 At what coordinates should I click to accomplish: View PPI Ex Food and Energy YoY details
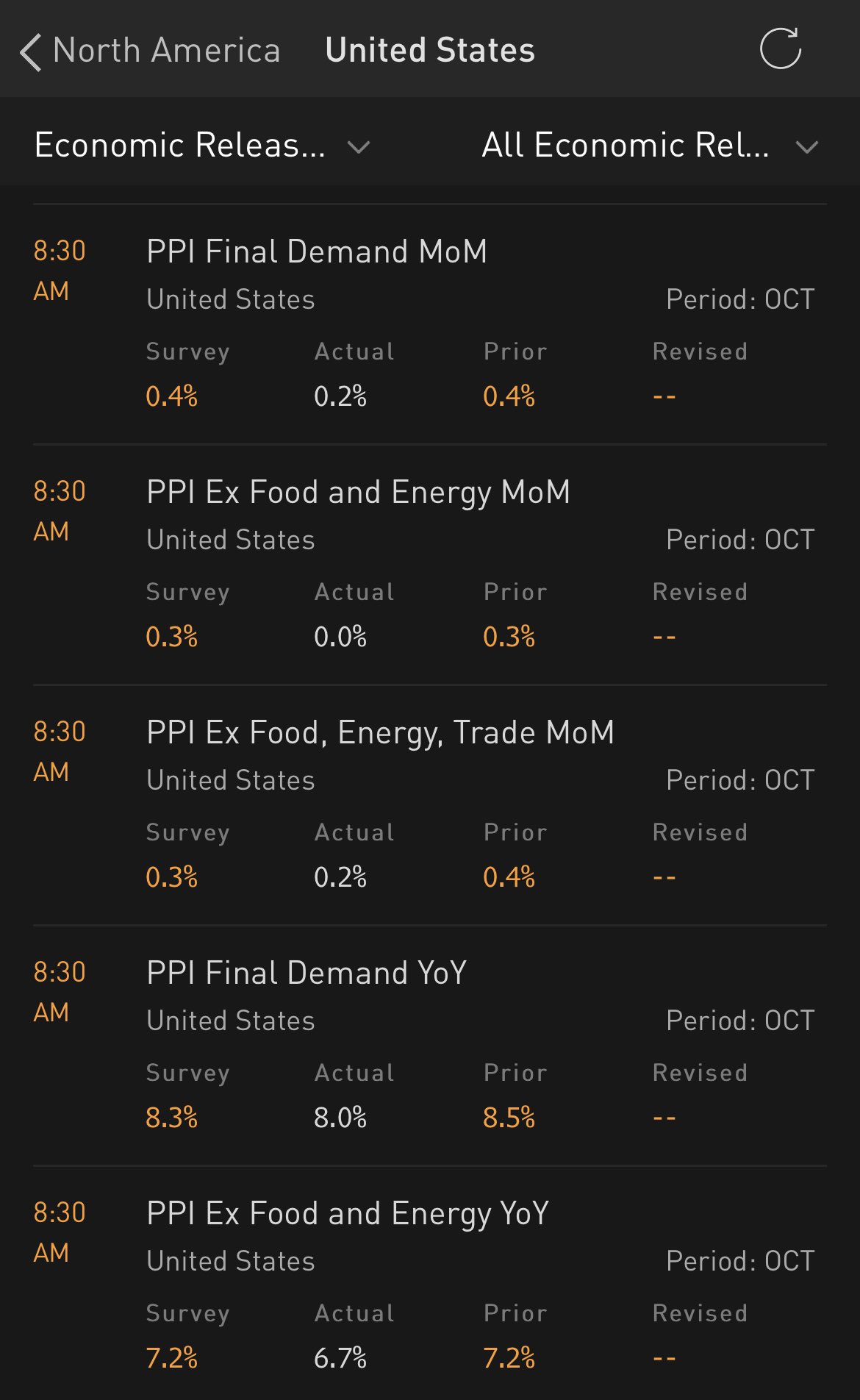click(348, 1213)
